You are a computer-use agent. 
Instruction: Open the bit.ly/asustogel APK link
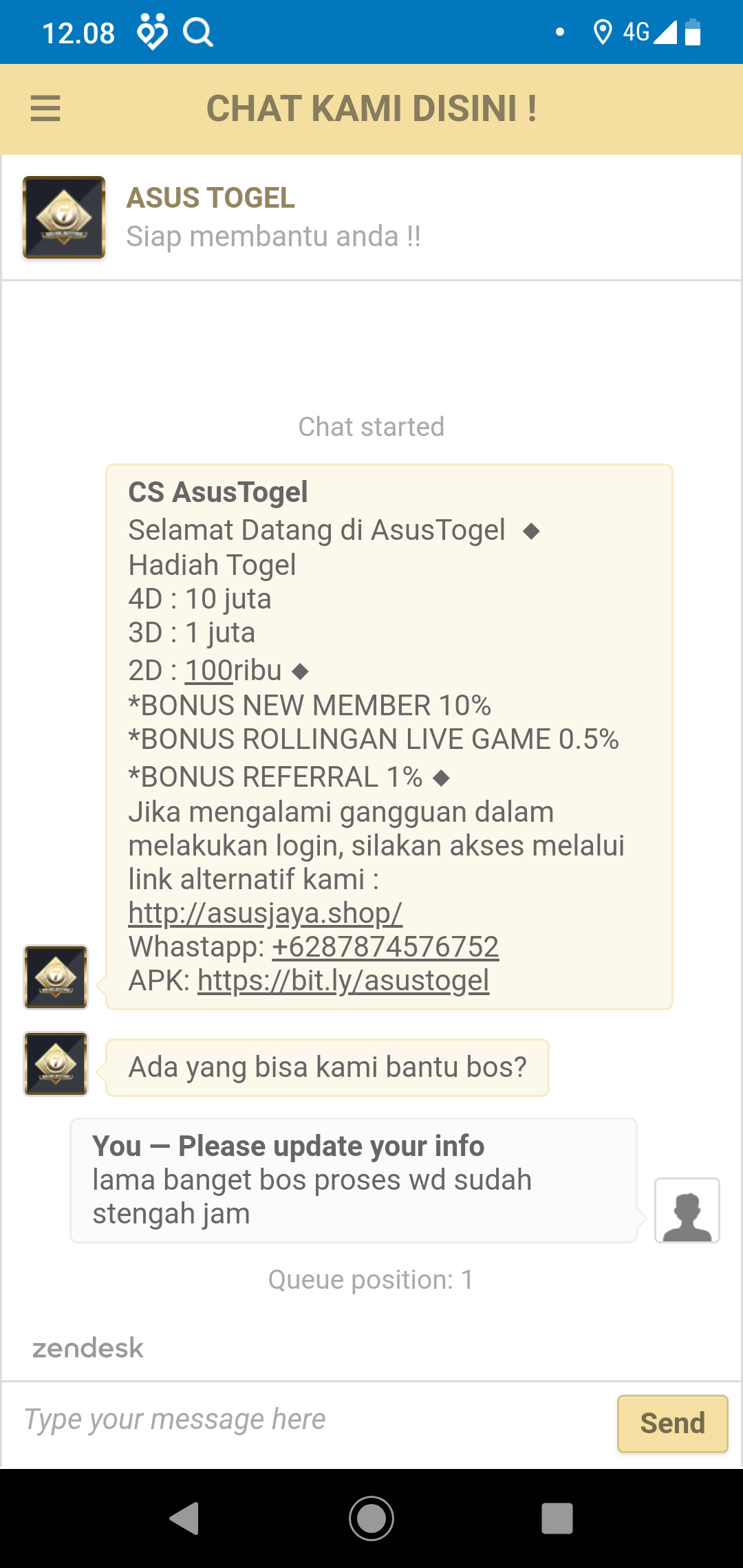(x=343, y=981)
